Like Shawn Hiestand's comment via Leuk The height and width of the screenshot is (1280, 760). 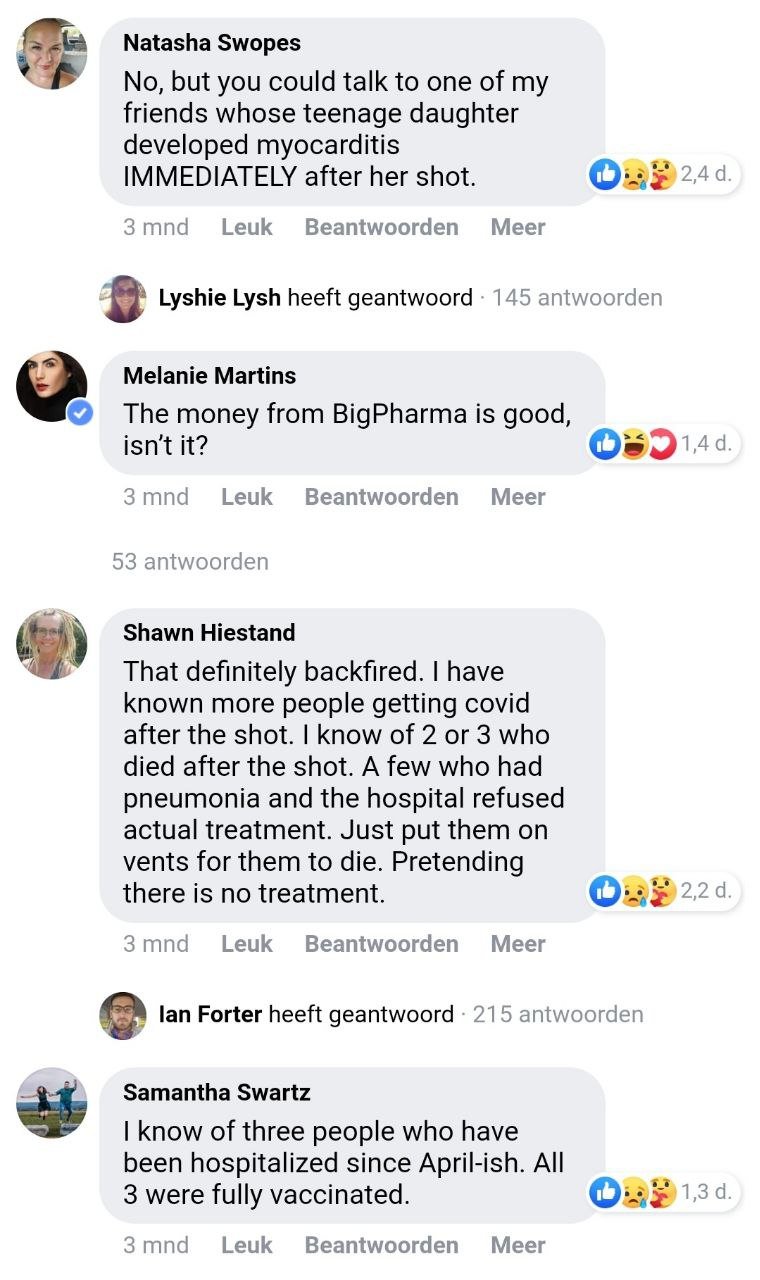pyautogui.click(x=246, y=944)
